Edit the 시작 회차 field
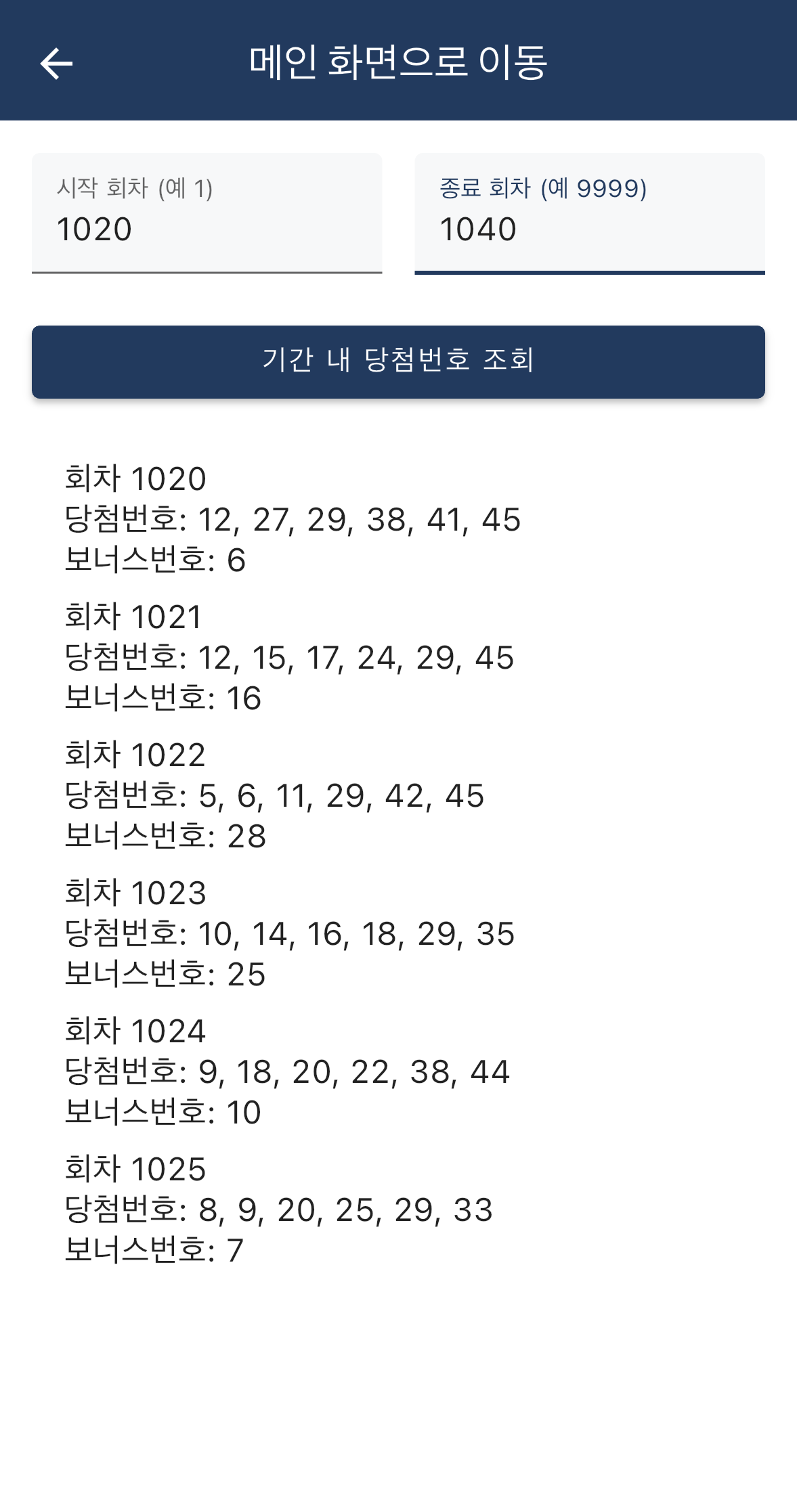Screen dimensions: 797x1512 pyautogui.click(x=207, y=213)
